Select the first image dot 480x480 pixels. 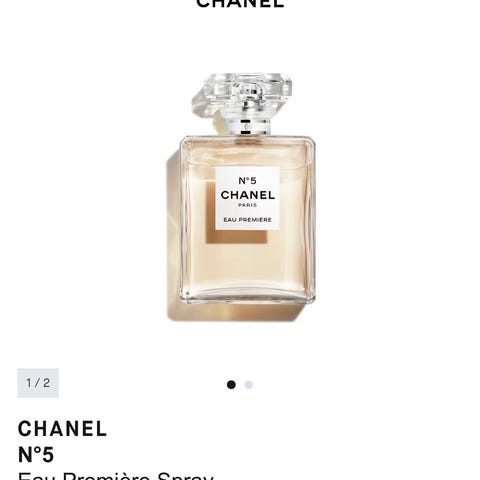pos(231,385)
